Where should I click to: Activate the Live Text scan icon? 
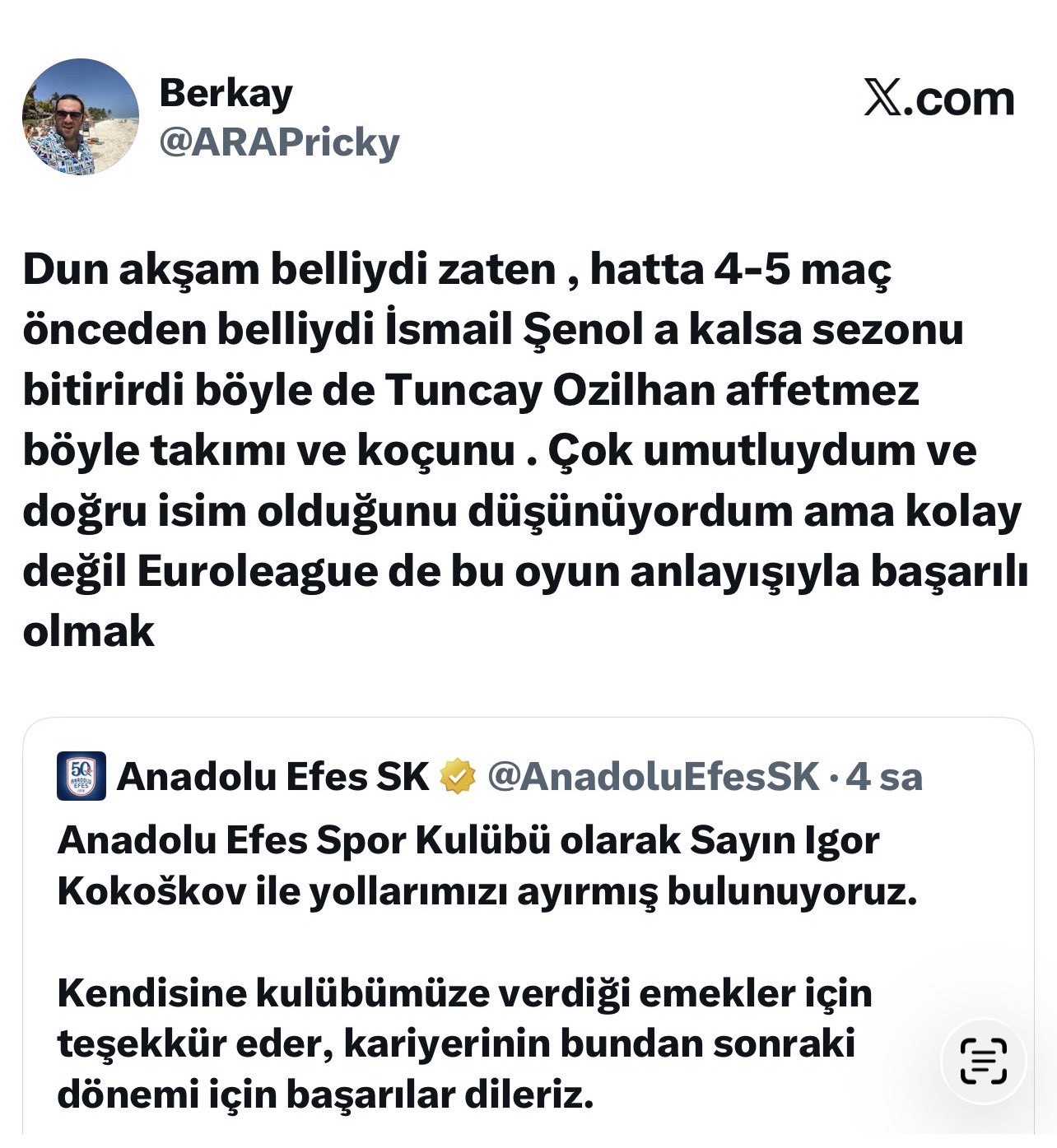[x=983, y=1061]
